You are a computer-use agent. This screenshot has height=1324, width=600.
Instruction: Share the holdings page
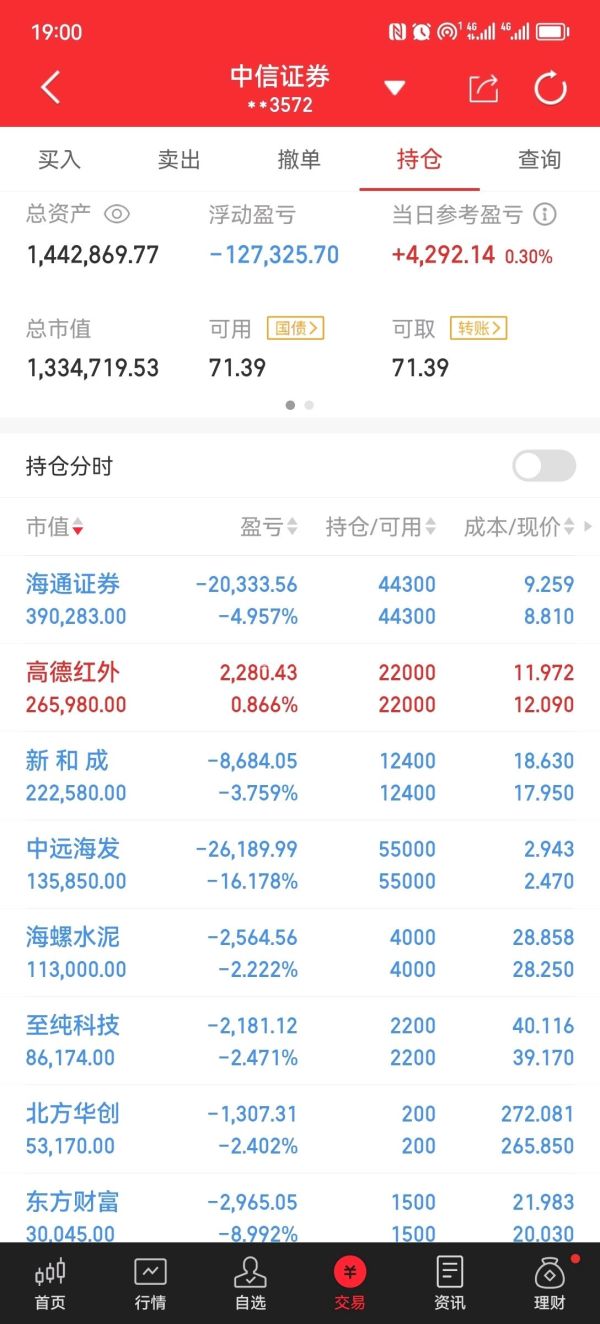483,88
